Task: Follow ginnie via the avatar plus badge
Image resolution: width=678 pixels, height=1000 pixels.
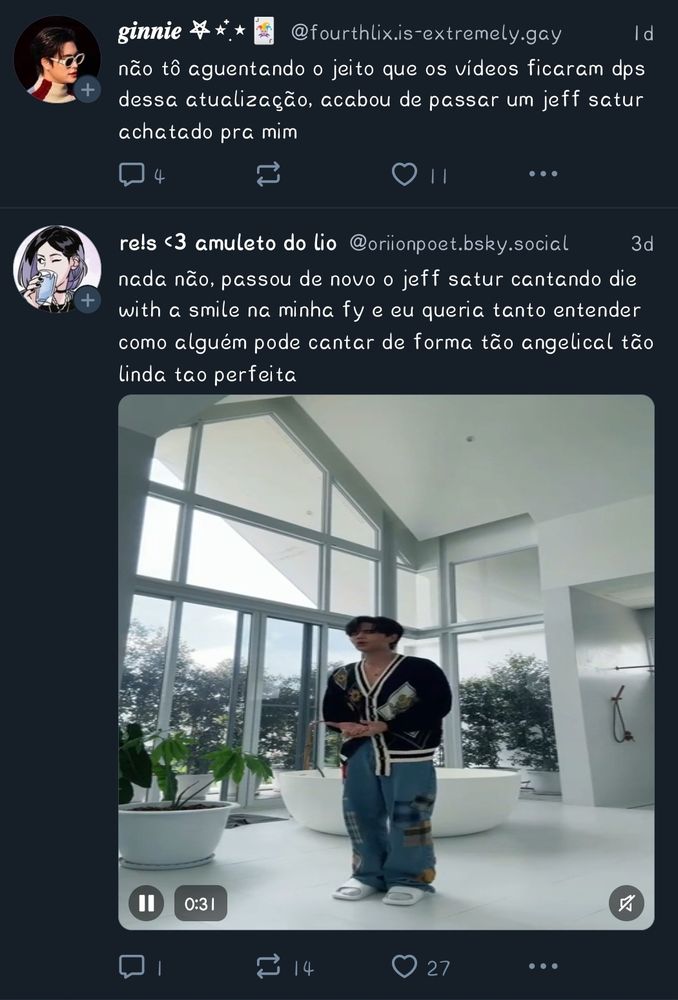Action: (87, 90)
